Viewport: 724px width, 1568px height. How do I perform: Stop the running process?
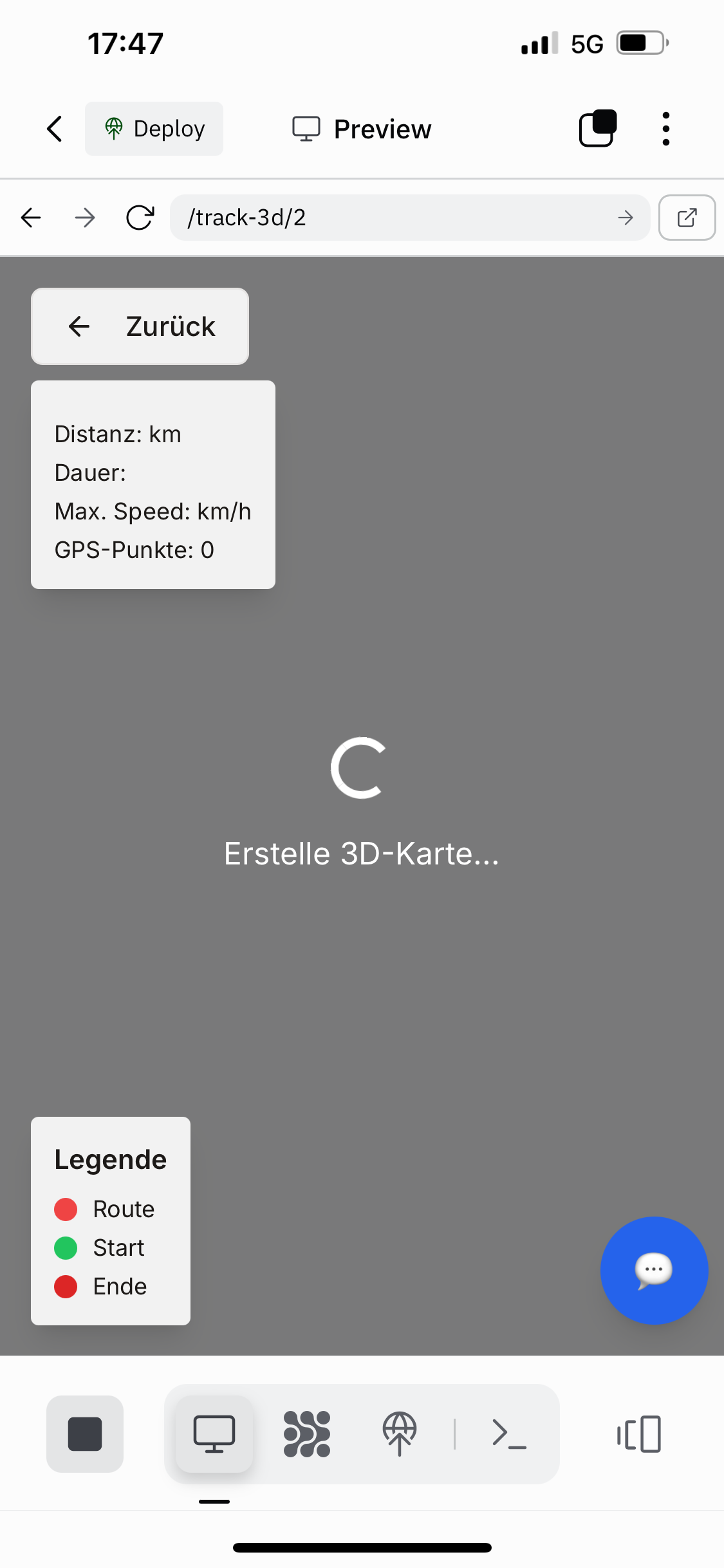(85, 1434)
